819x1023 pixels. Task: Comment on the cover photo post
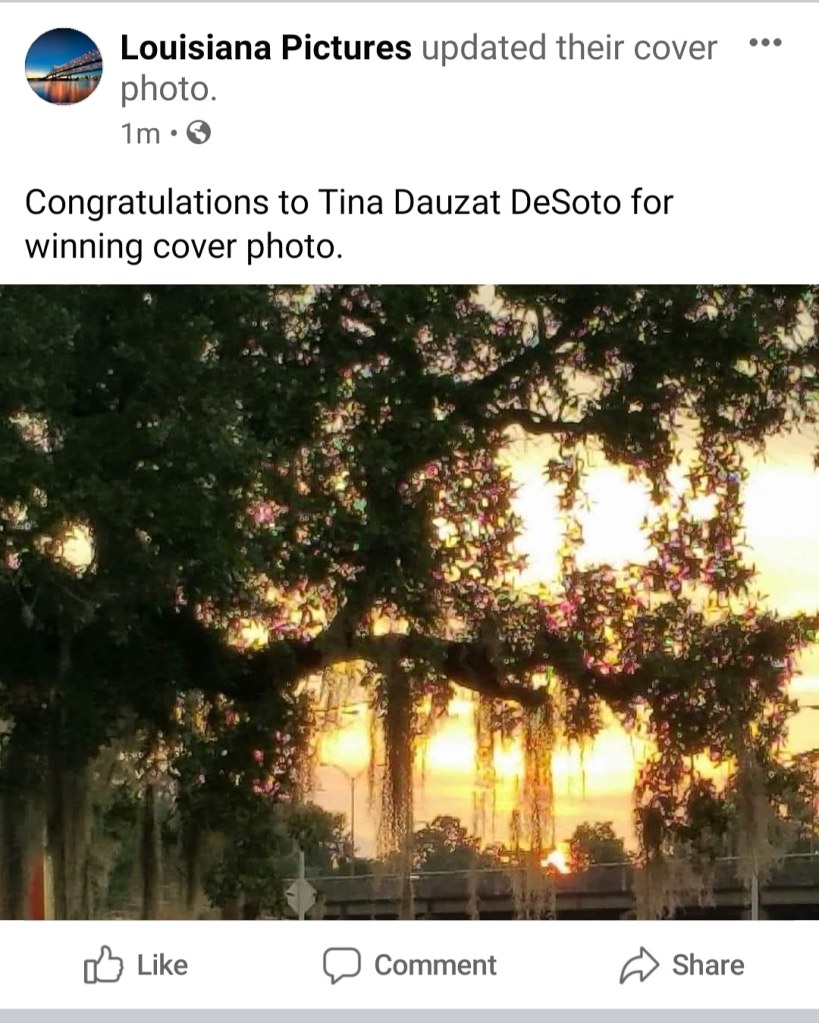[410, 965]
